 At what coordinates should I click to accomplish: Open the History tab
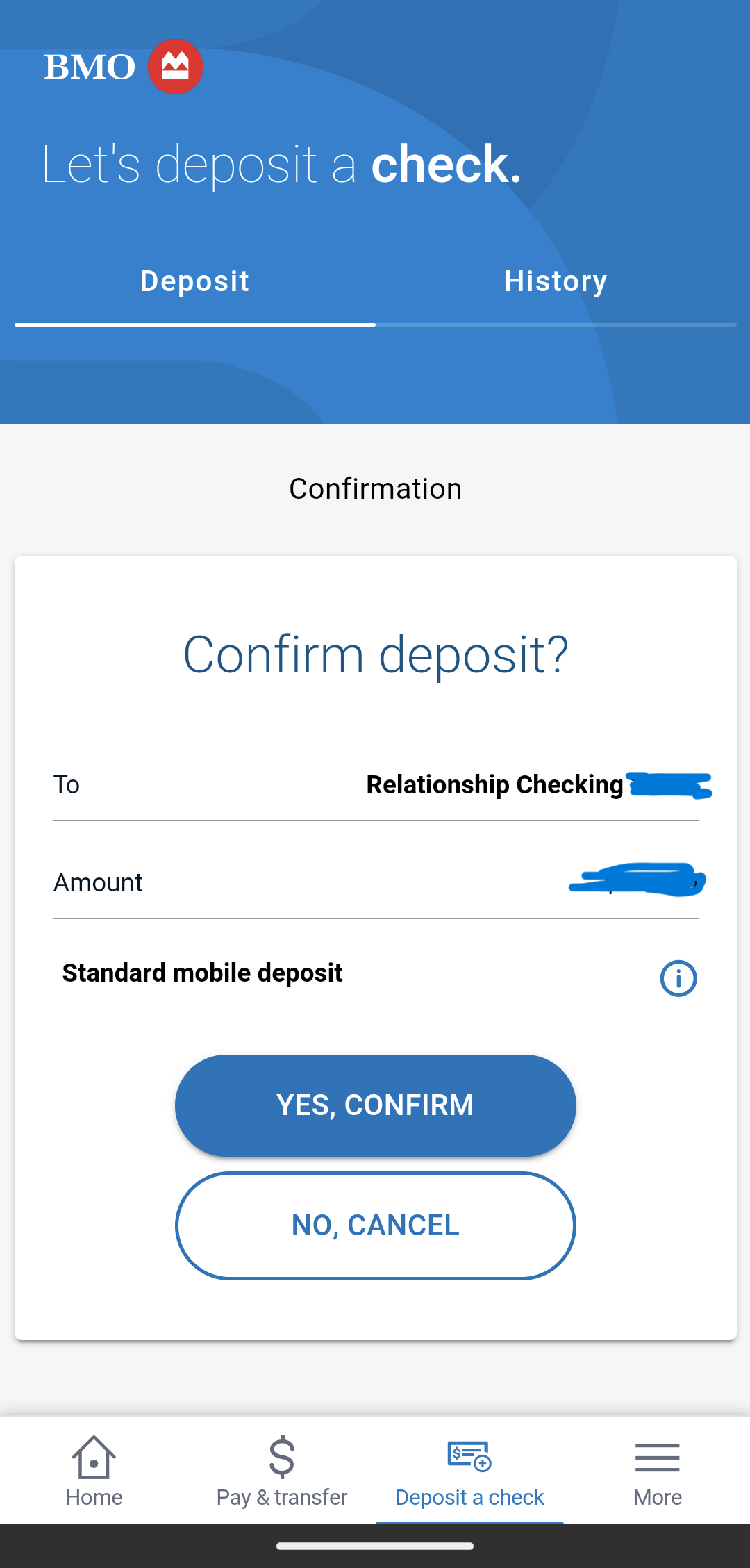pos(556,281)
